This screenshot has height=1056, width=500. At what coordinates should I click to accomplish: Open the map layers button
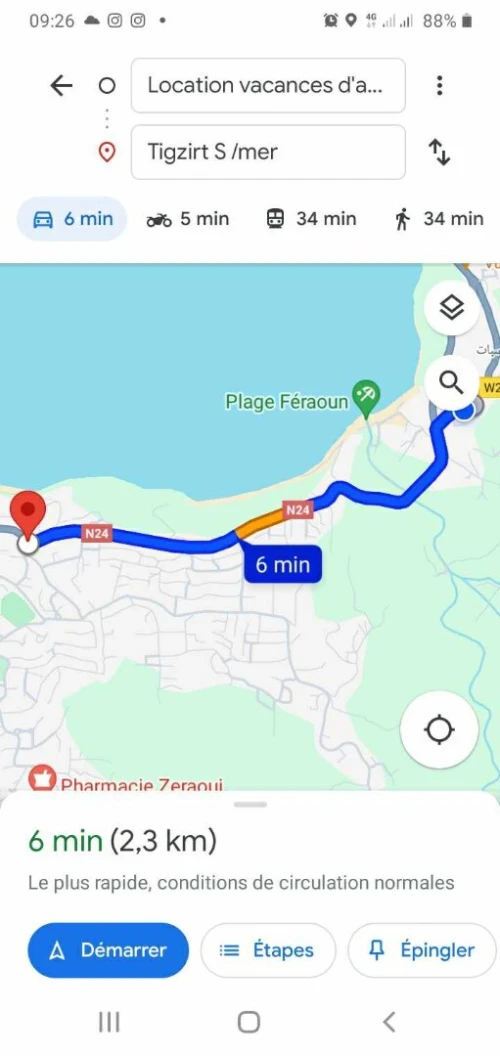[x=451, y=308]
